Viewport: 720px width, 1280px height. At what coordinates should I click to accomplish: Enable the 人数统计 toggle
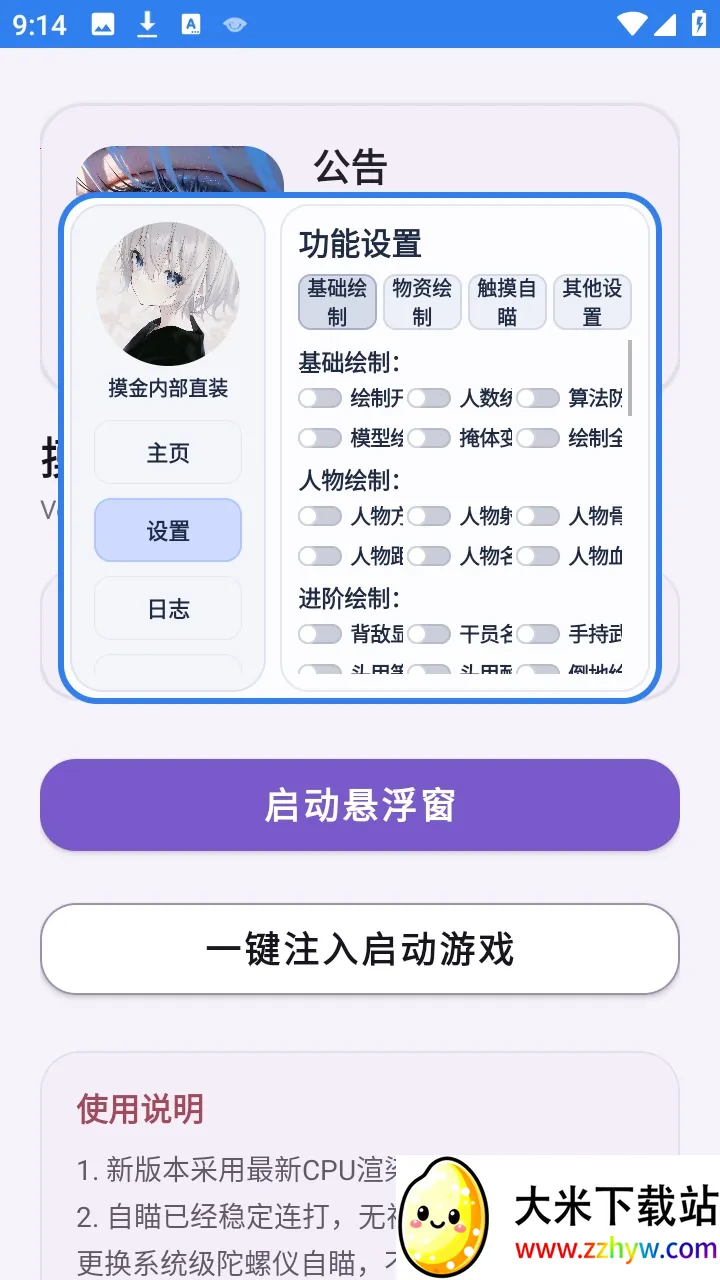[x=430, y=398]
